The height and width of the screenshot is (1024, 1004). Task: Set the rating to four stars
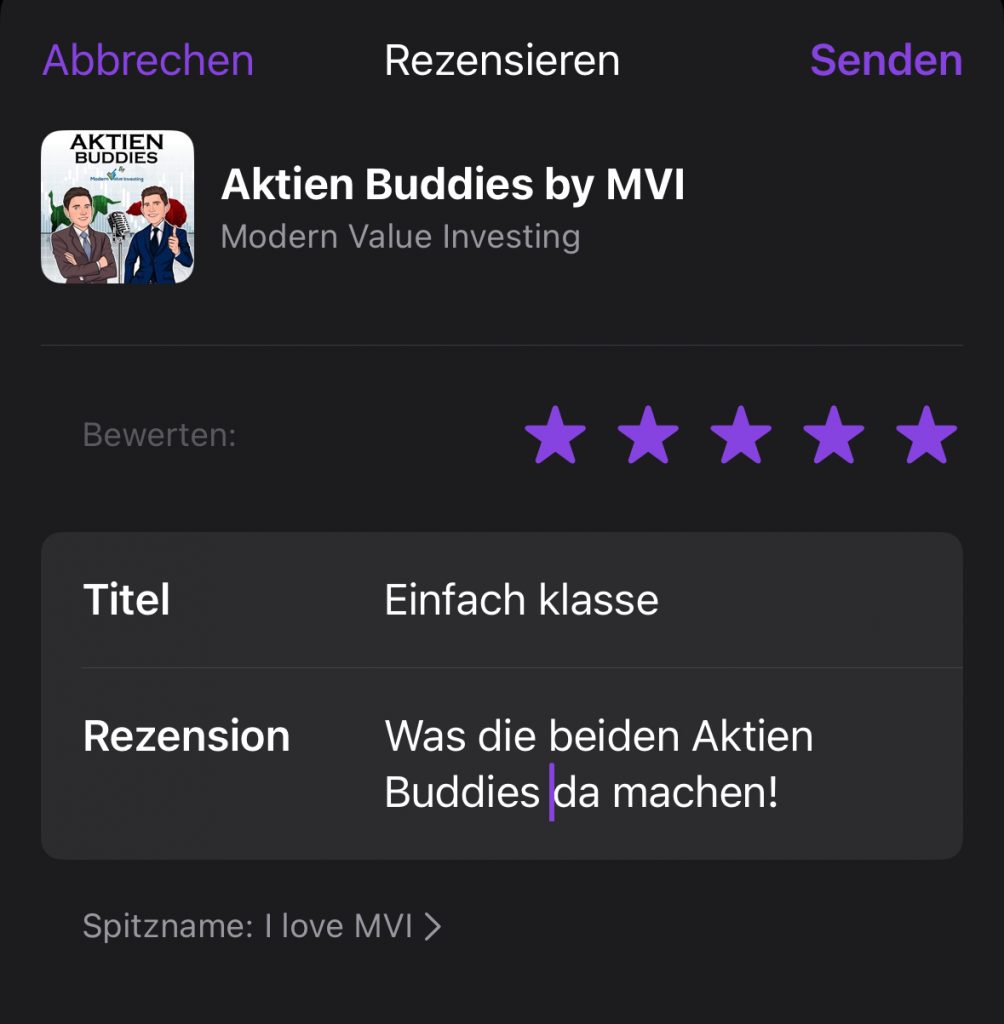834,435
